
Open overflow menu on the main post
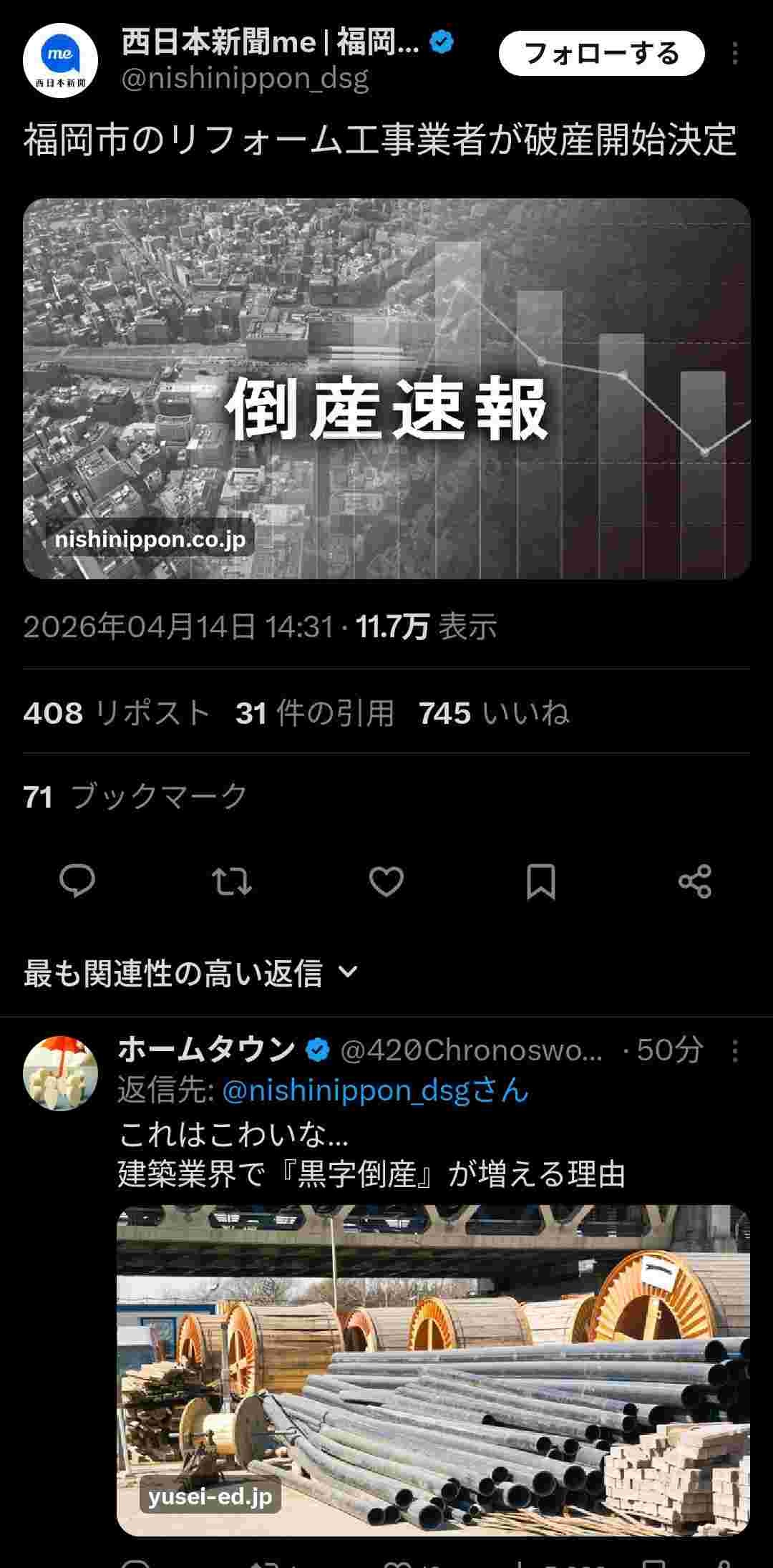(735, 54)
